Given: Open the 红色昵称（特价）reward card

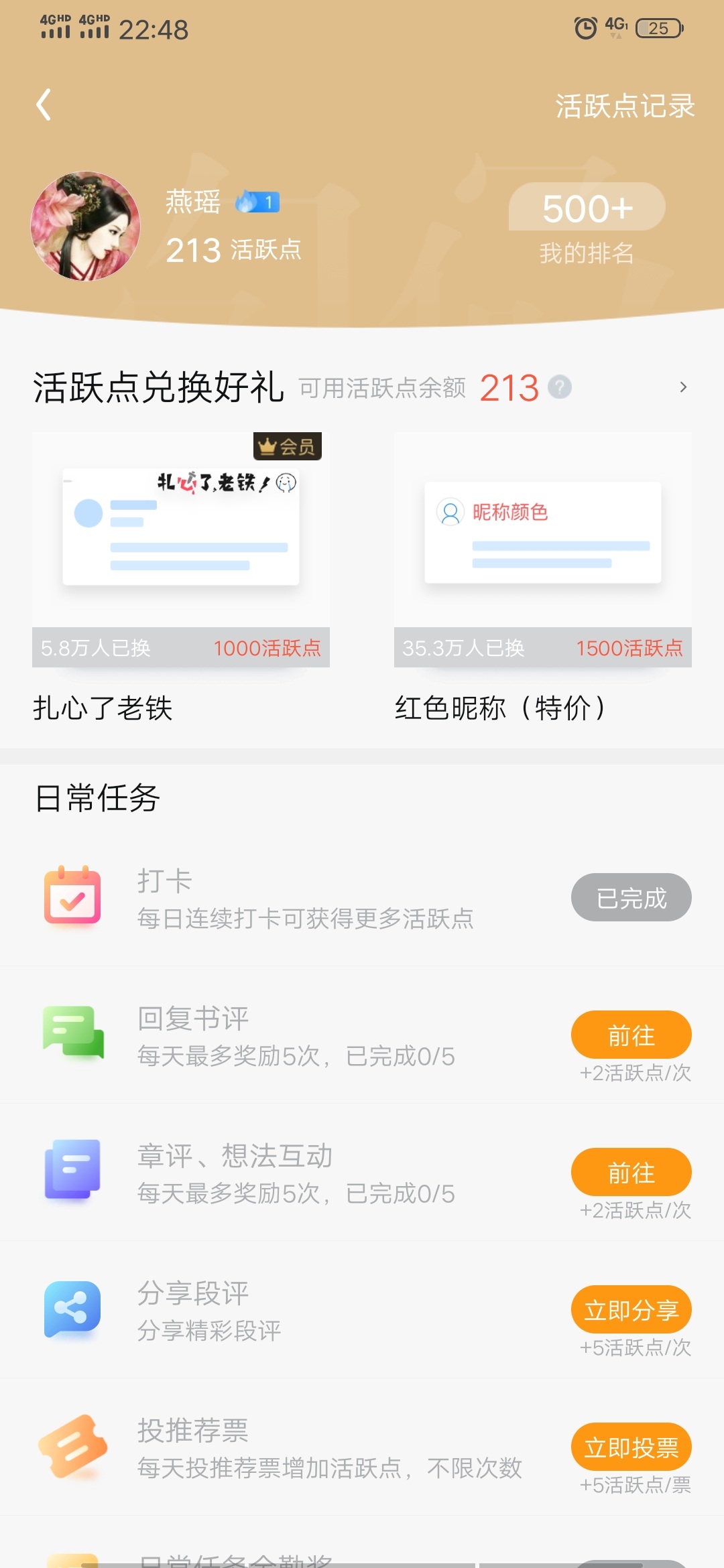Looking at the screenshot, I should (x=542, y=549).
